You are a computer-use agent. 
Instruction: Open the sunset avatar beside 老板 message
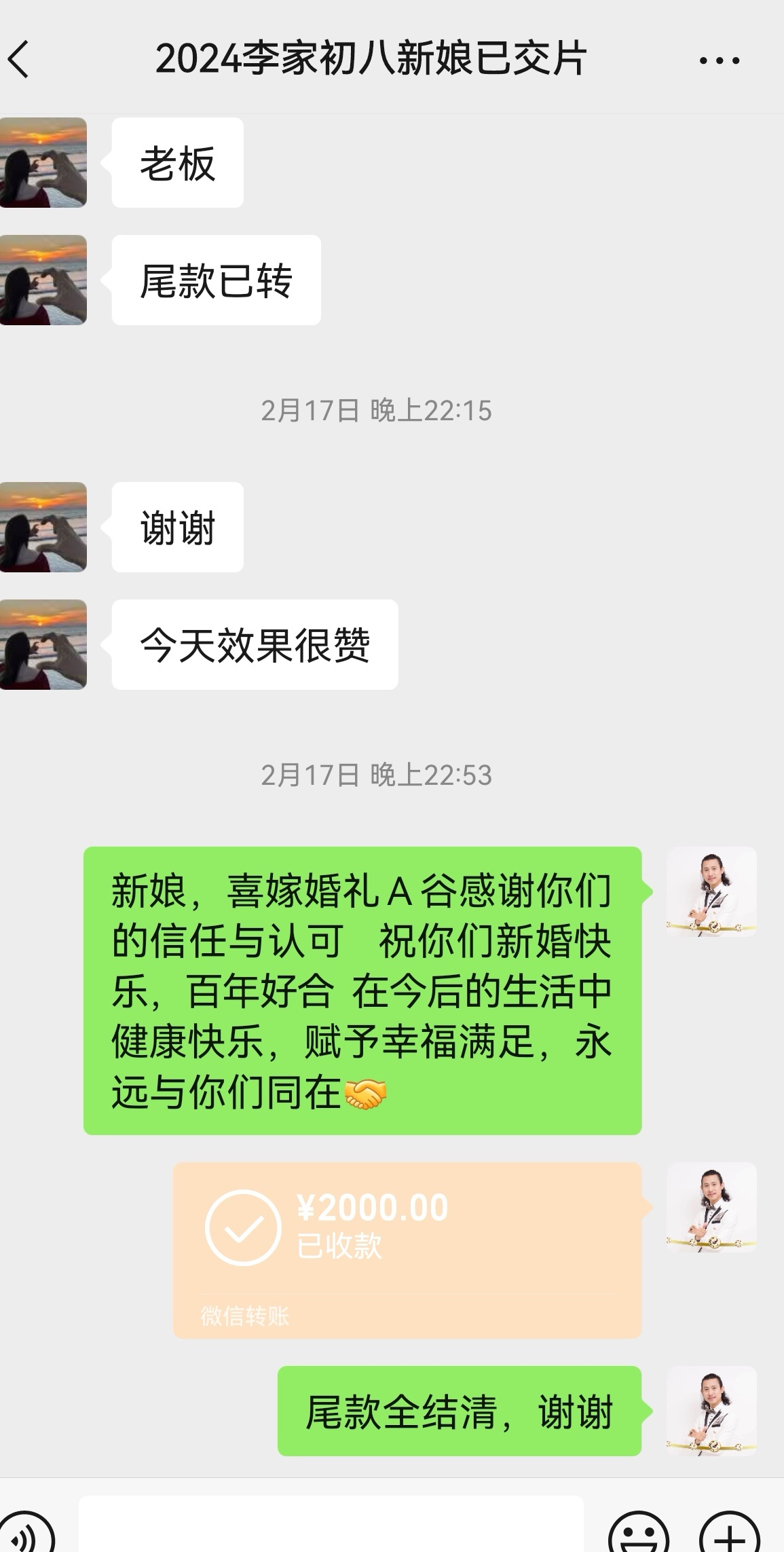(43, 162)
